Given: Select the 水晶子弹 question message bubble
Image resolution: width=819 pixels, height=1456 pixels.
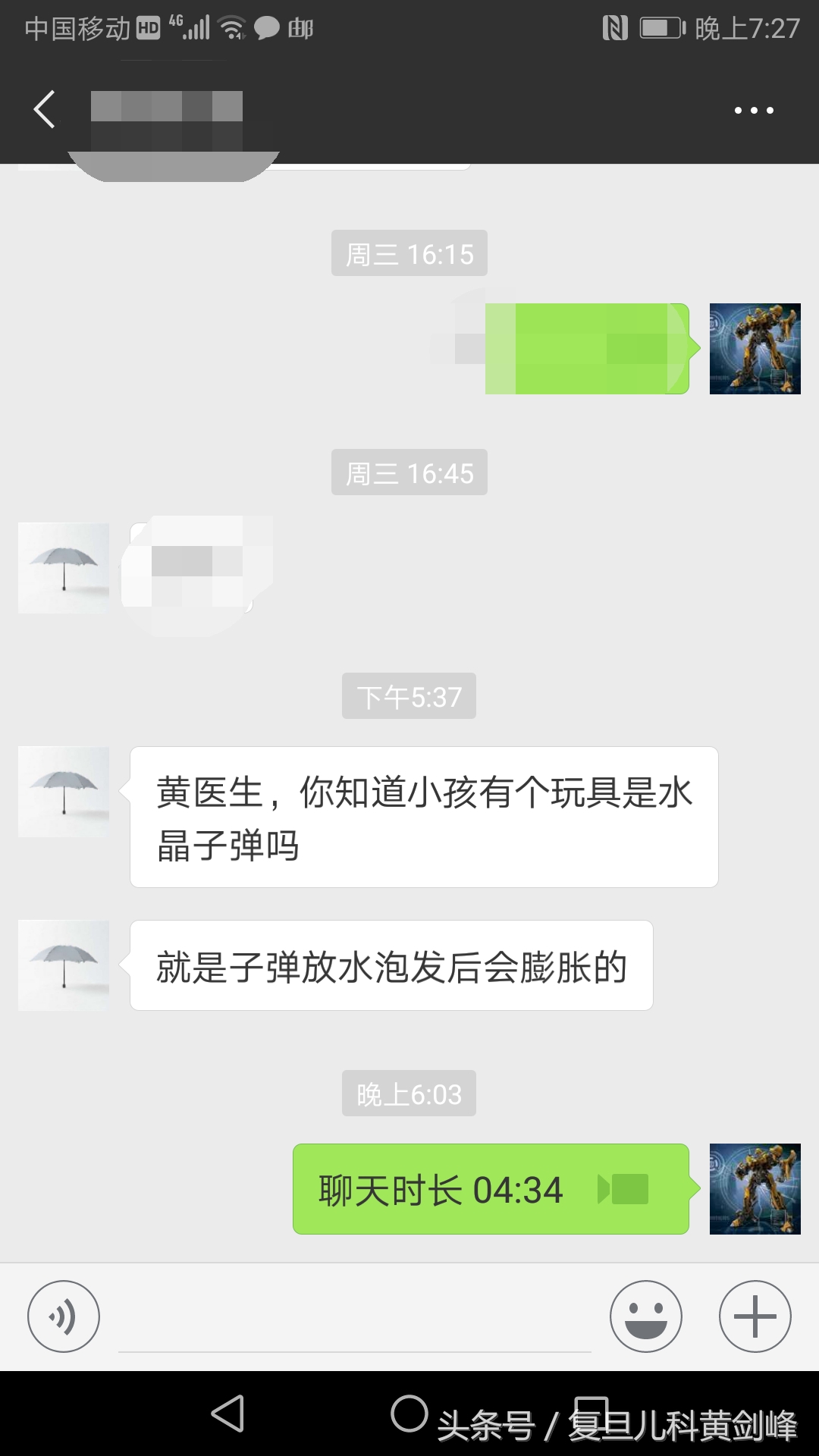Looking at the screenshot, I should 425,817.
